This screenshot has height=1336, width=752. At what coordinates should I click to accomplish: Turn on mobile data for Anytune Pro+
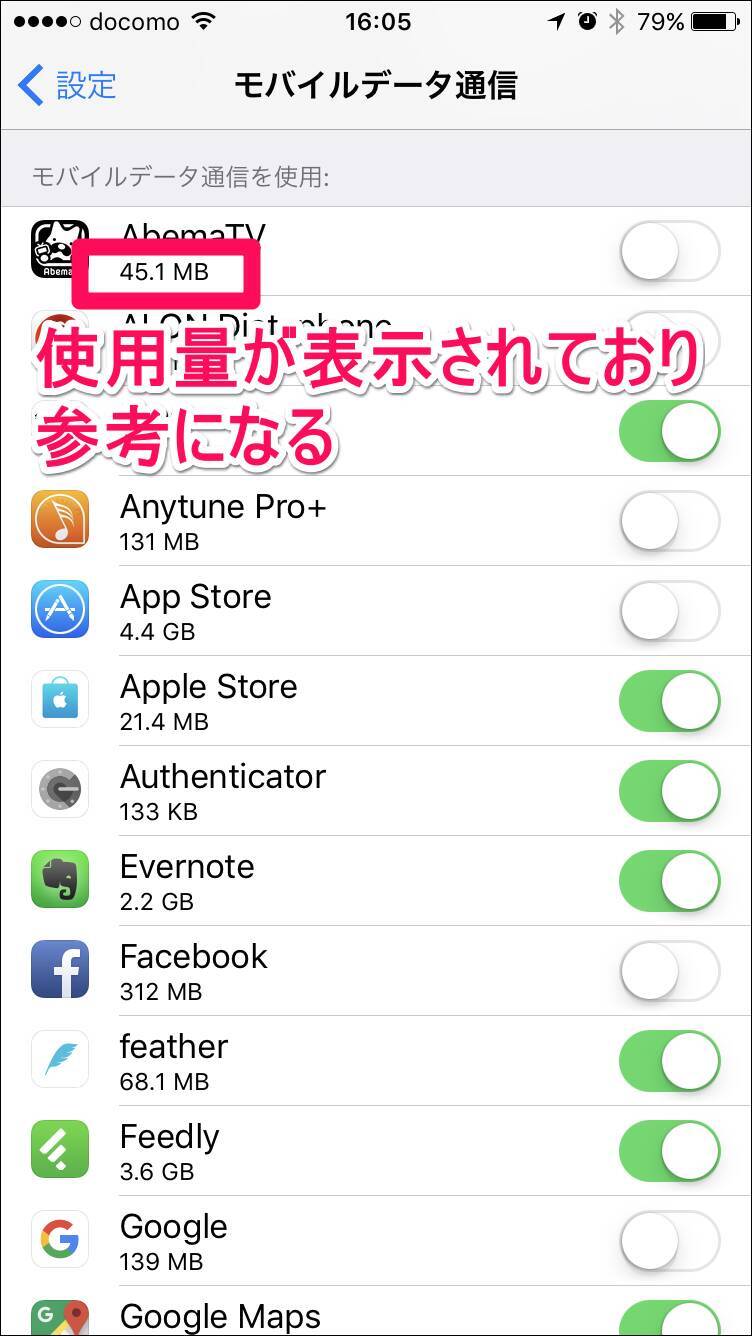click(x=669, y=521)
